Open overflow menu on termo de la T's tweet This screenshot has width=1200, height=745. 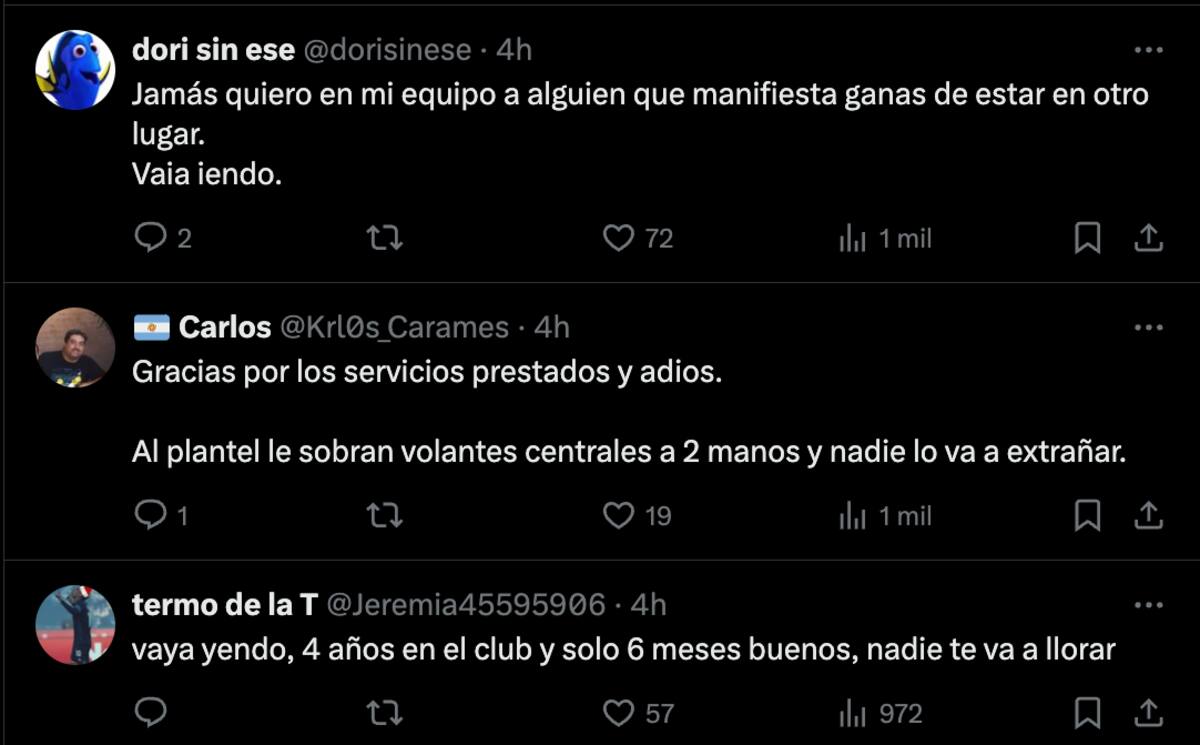click(x=1149, y=605)
